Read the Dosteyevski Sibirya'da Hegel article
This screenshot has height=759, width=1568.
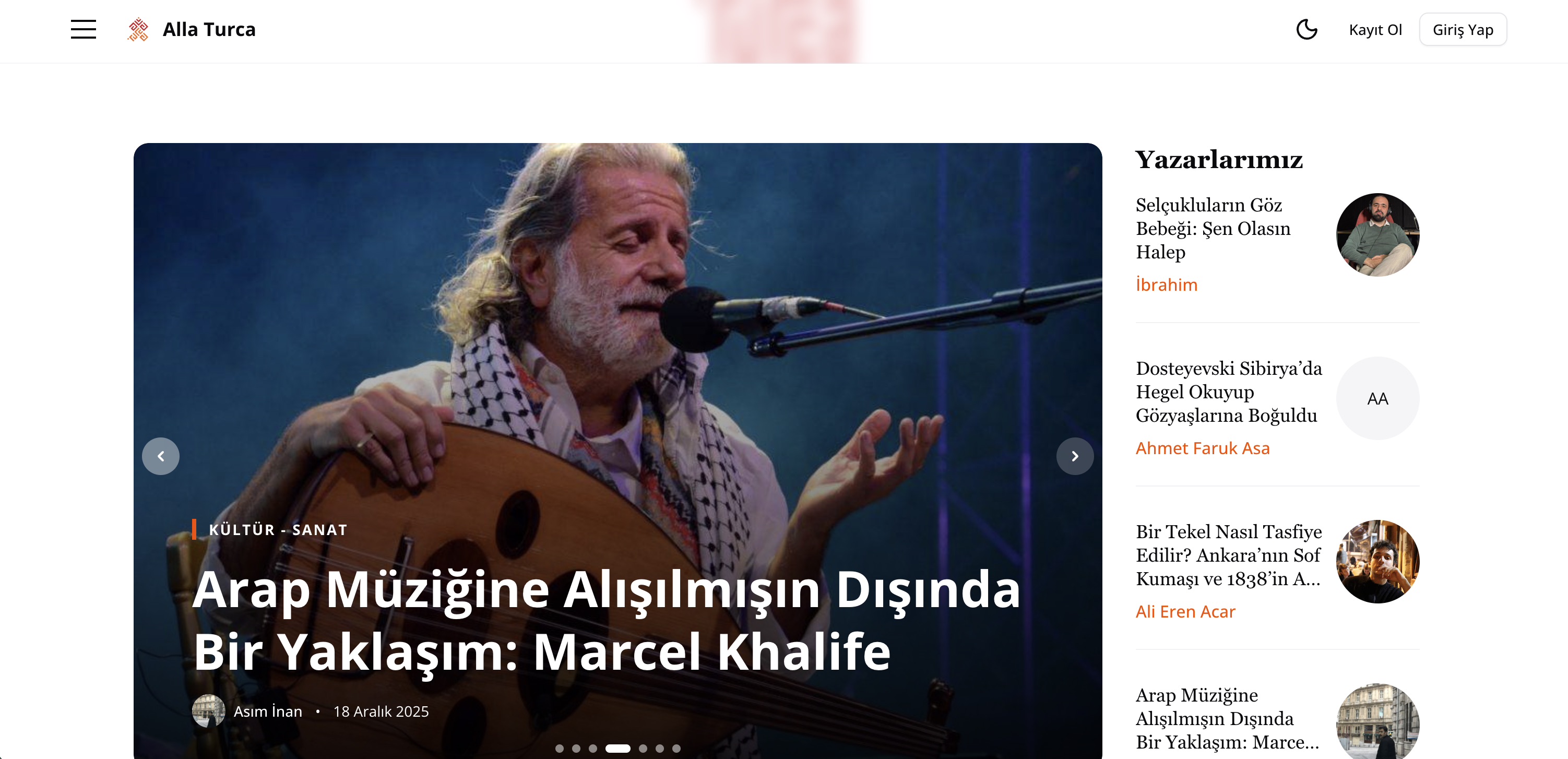(x=1228, y=392)
